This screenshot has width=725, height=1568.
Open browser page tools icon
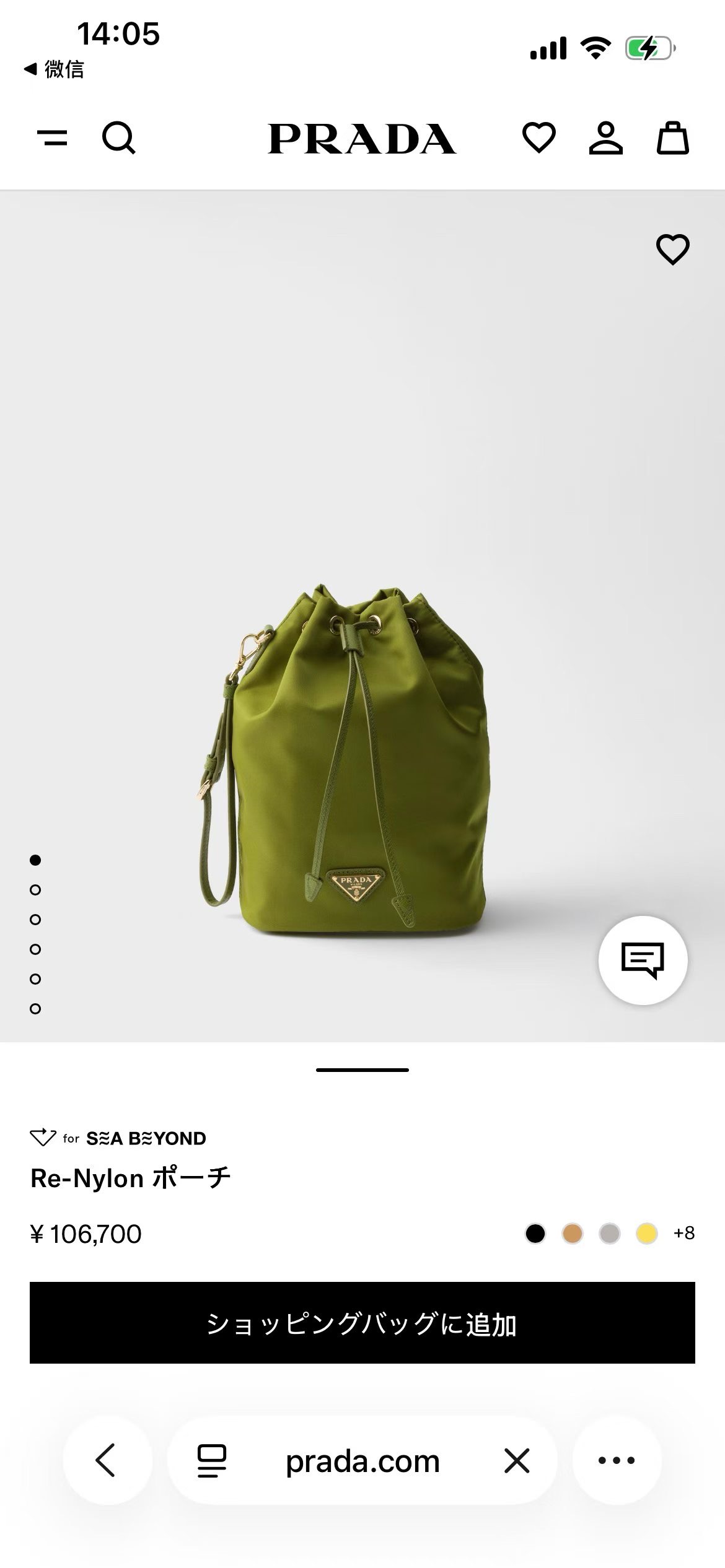[211, 1460]
